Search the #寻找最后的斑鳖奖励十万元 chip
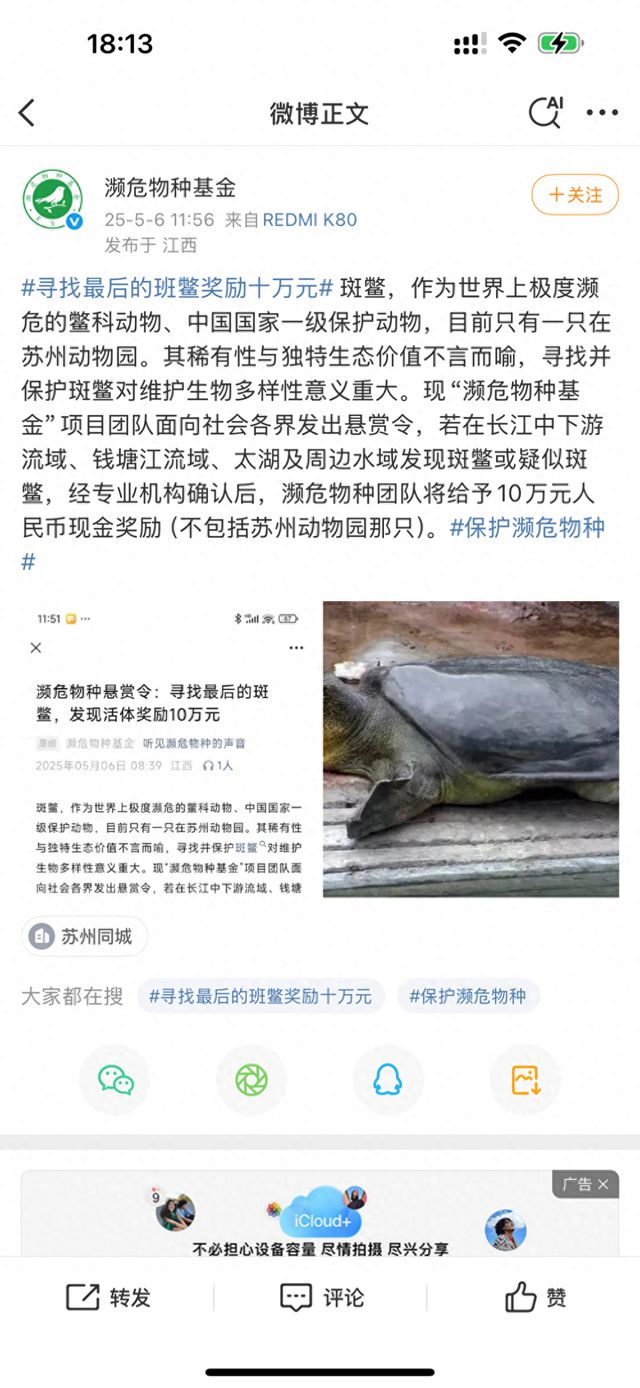This screenshot has width=640, height=1388. coord(260,996)
